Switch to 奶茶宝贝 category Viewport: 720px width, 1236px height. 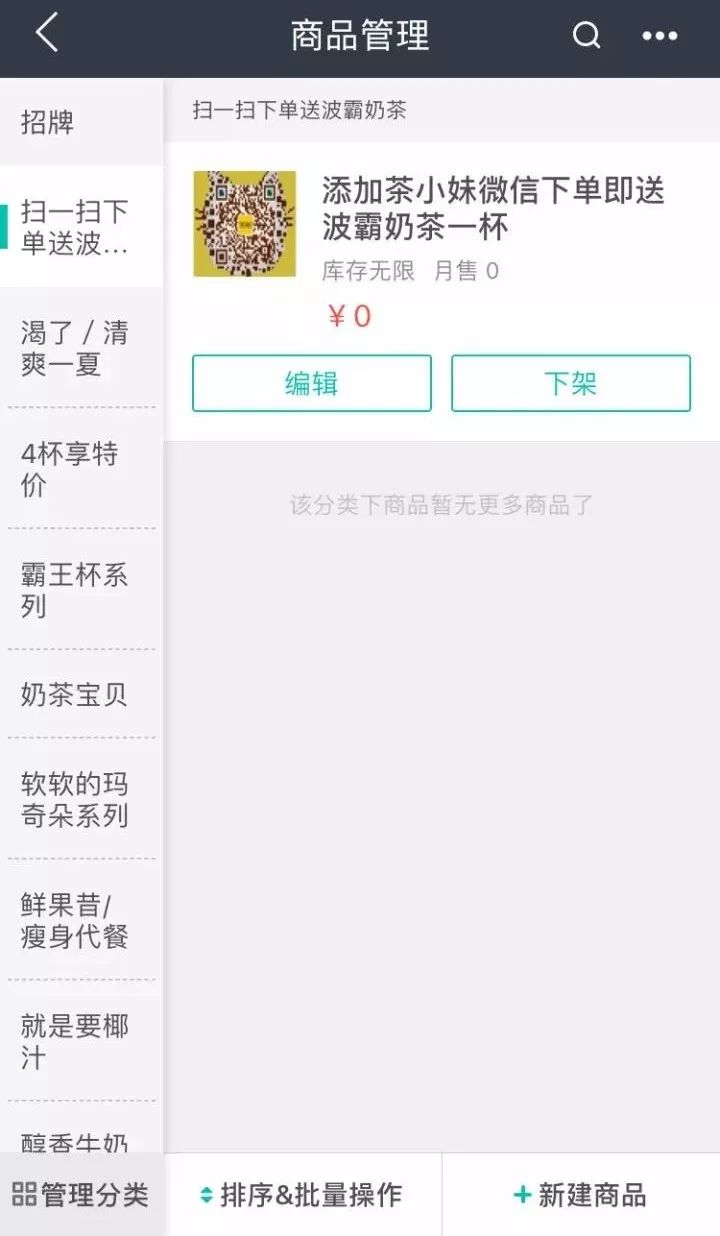80,695
